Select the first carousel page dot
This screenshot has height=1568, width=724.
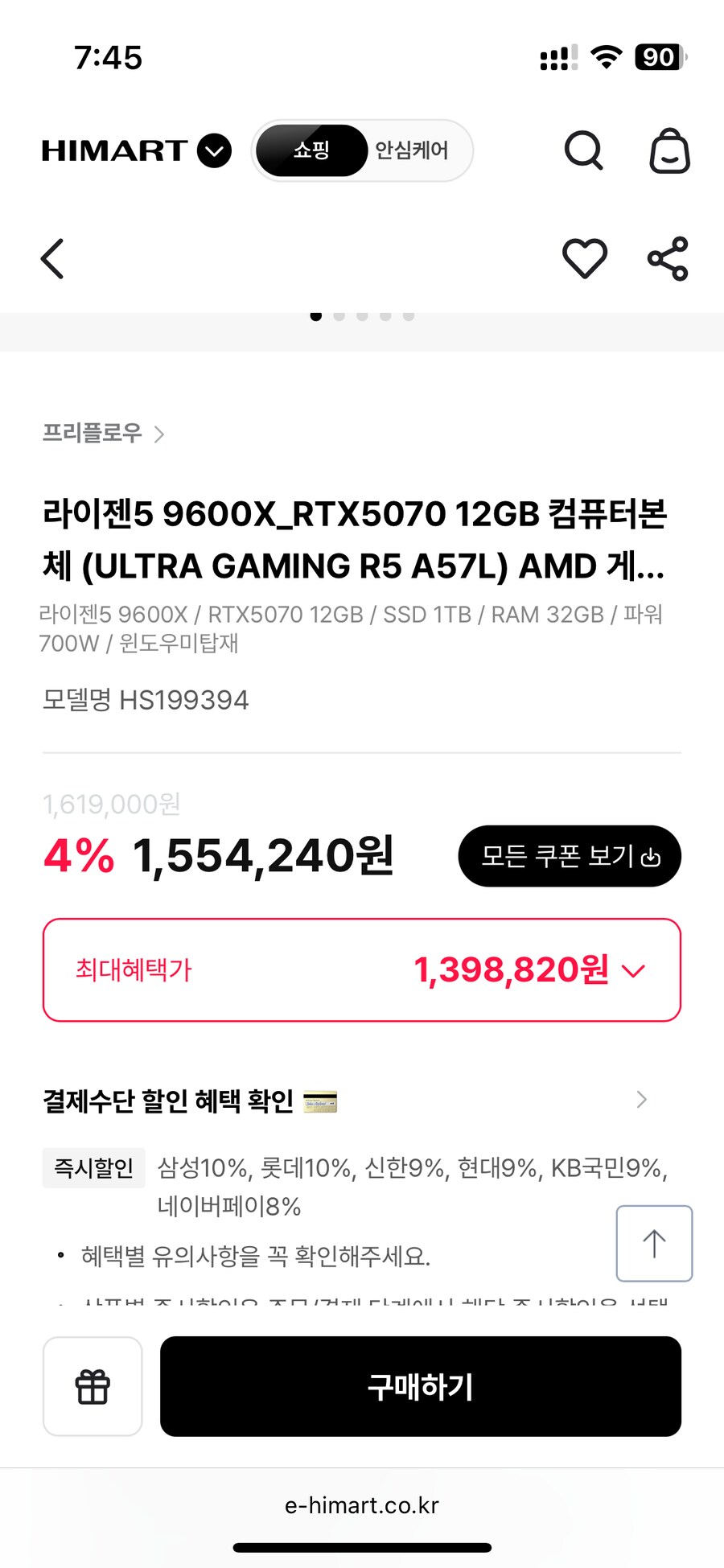pyautogui.click(x=316, y=316)
